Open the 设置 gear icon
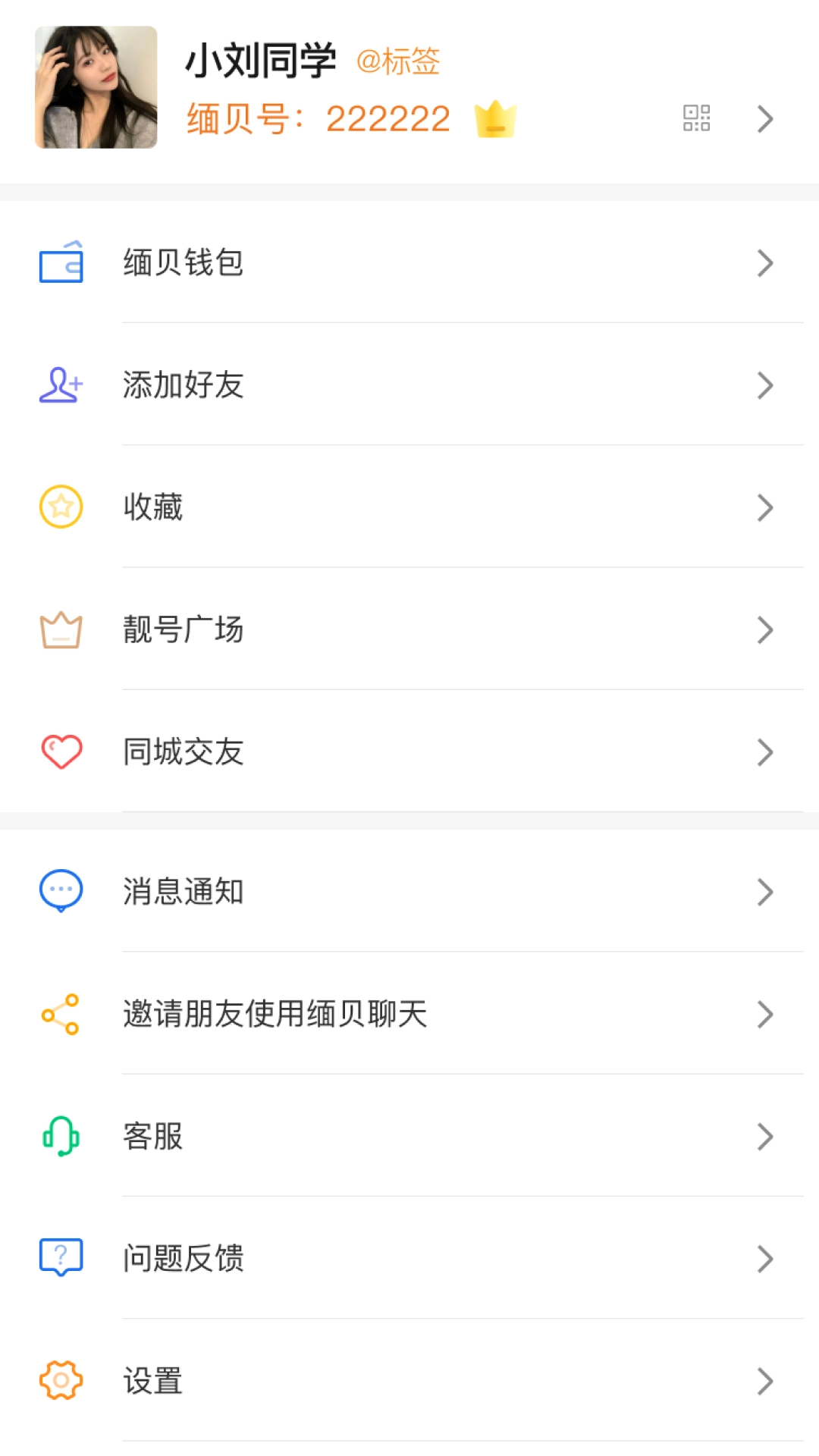819x1456 pixels. coord(61,1380)
